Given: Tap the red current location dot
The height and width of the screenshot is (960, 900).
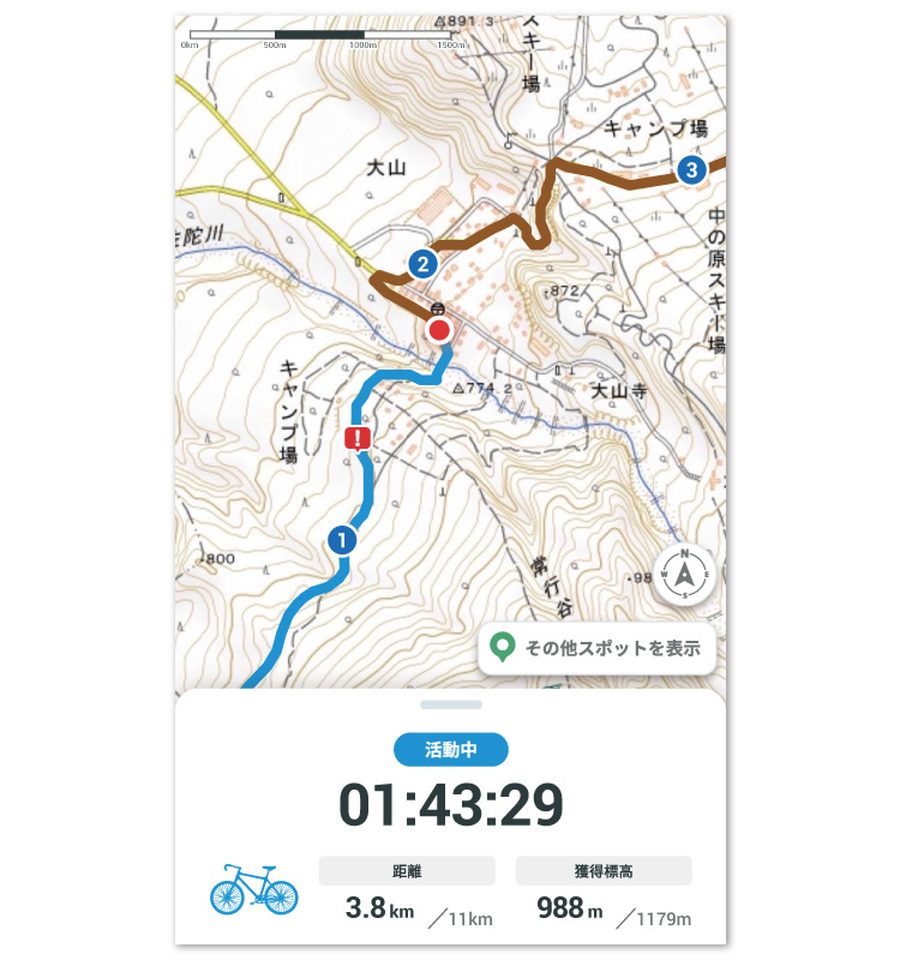Looking at the screenshot, I should click(439, 331).
